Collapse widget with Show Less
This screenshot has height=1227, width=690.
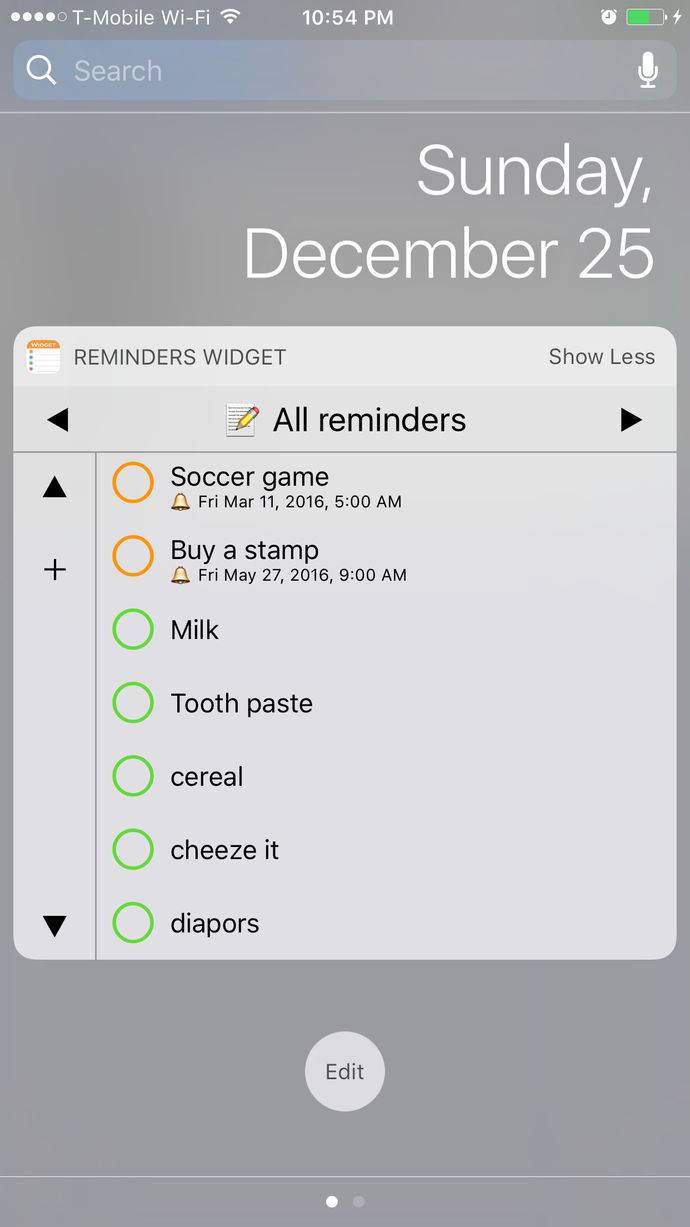coord(601,357)
